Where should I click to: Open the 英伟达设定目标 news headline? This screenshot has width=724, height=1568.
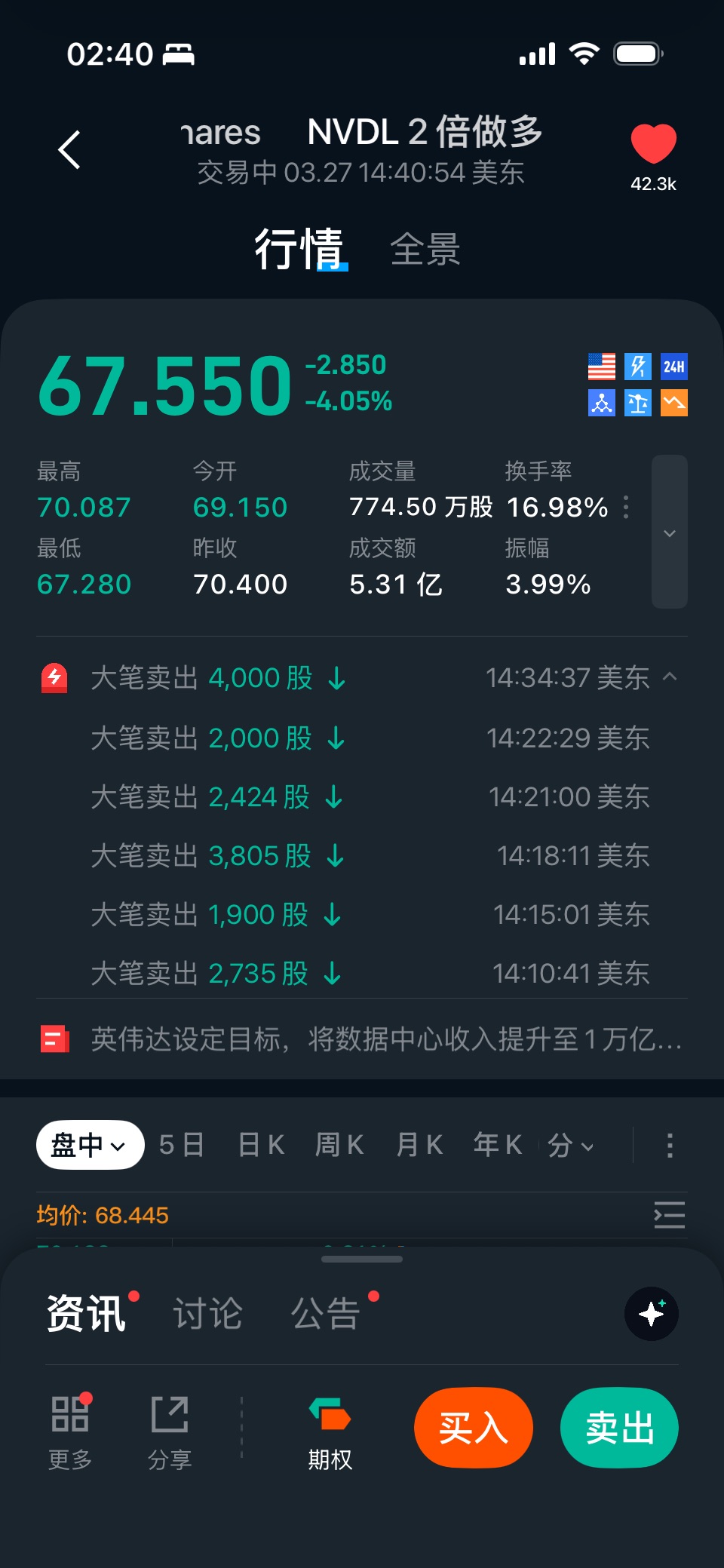point(385,1039)
